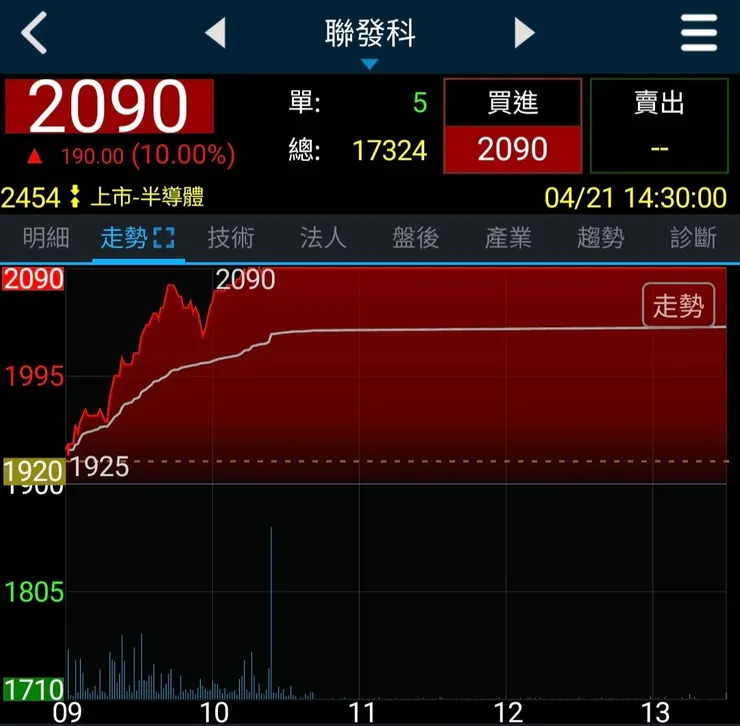
Task: Switch to the next stock
Action: pyautogui.click(x=524, y=35)
